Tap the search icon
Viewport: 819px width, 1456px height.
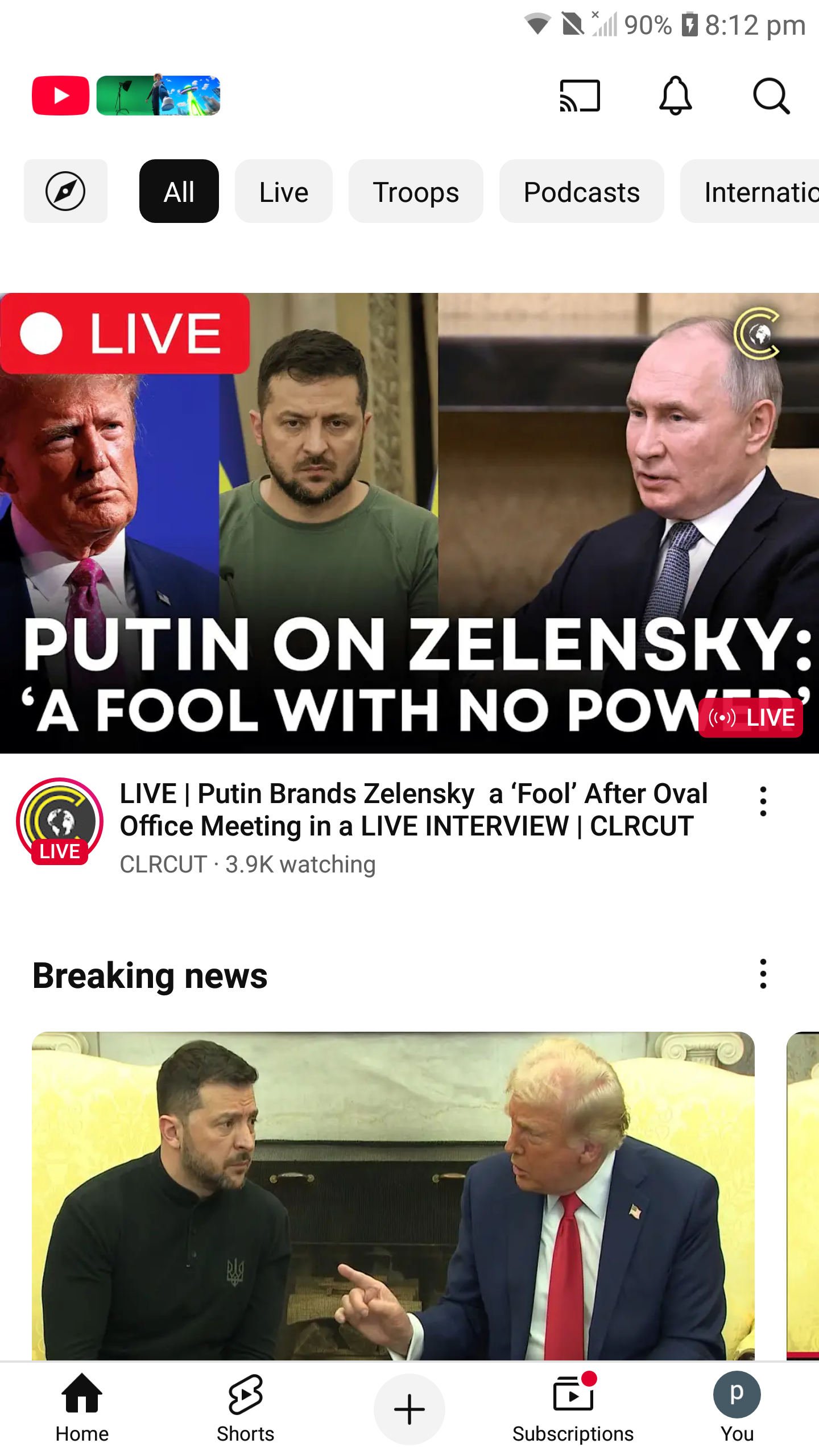point(771,96)
